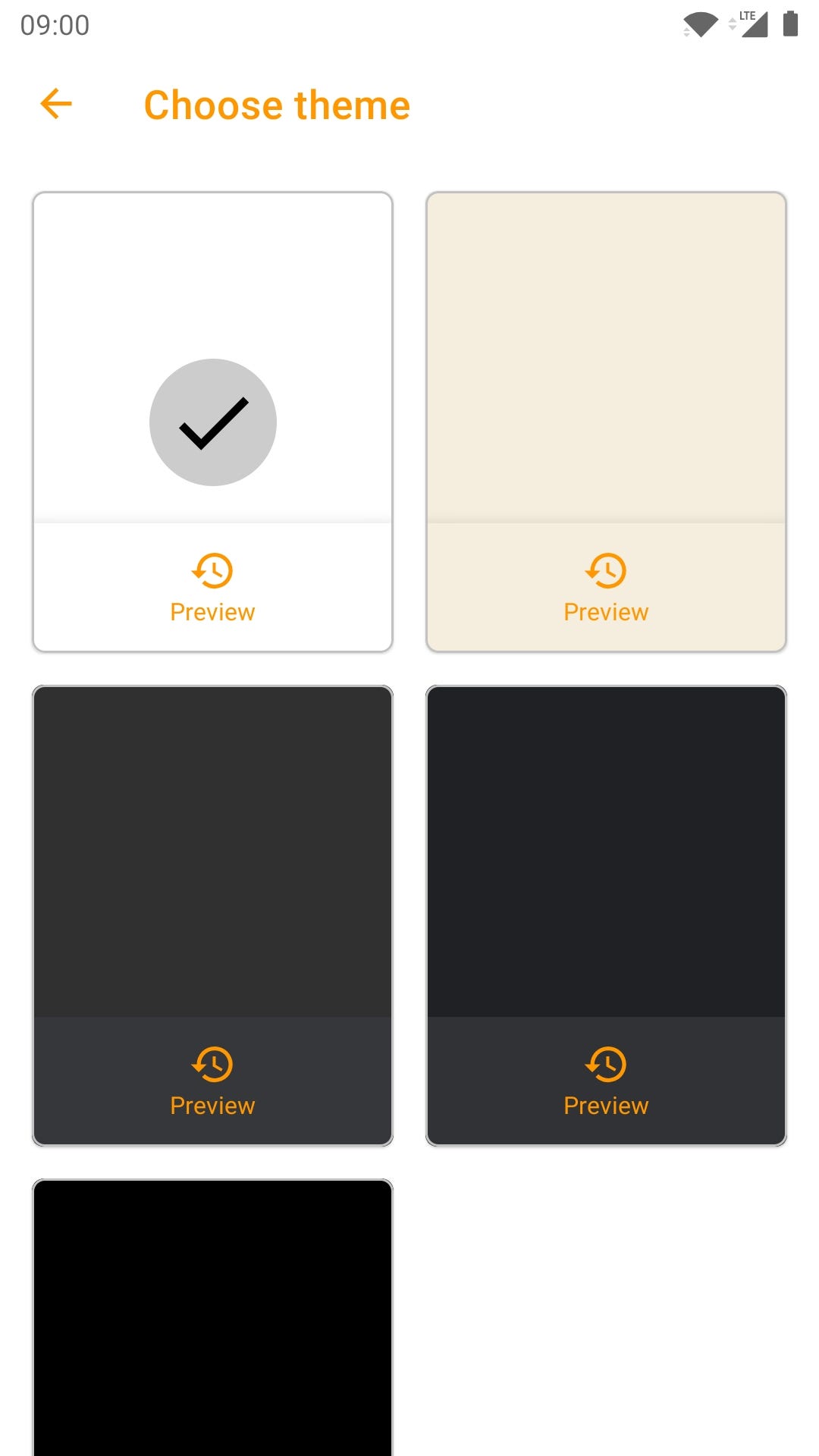Preview the dark gray theme
Screen dimensions: 819x1456
click(x=212, y=1081)
